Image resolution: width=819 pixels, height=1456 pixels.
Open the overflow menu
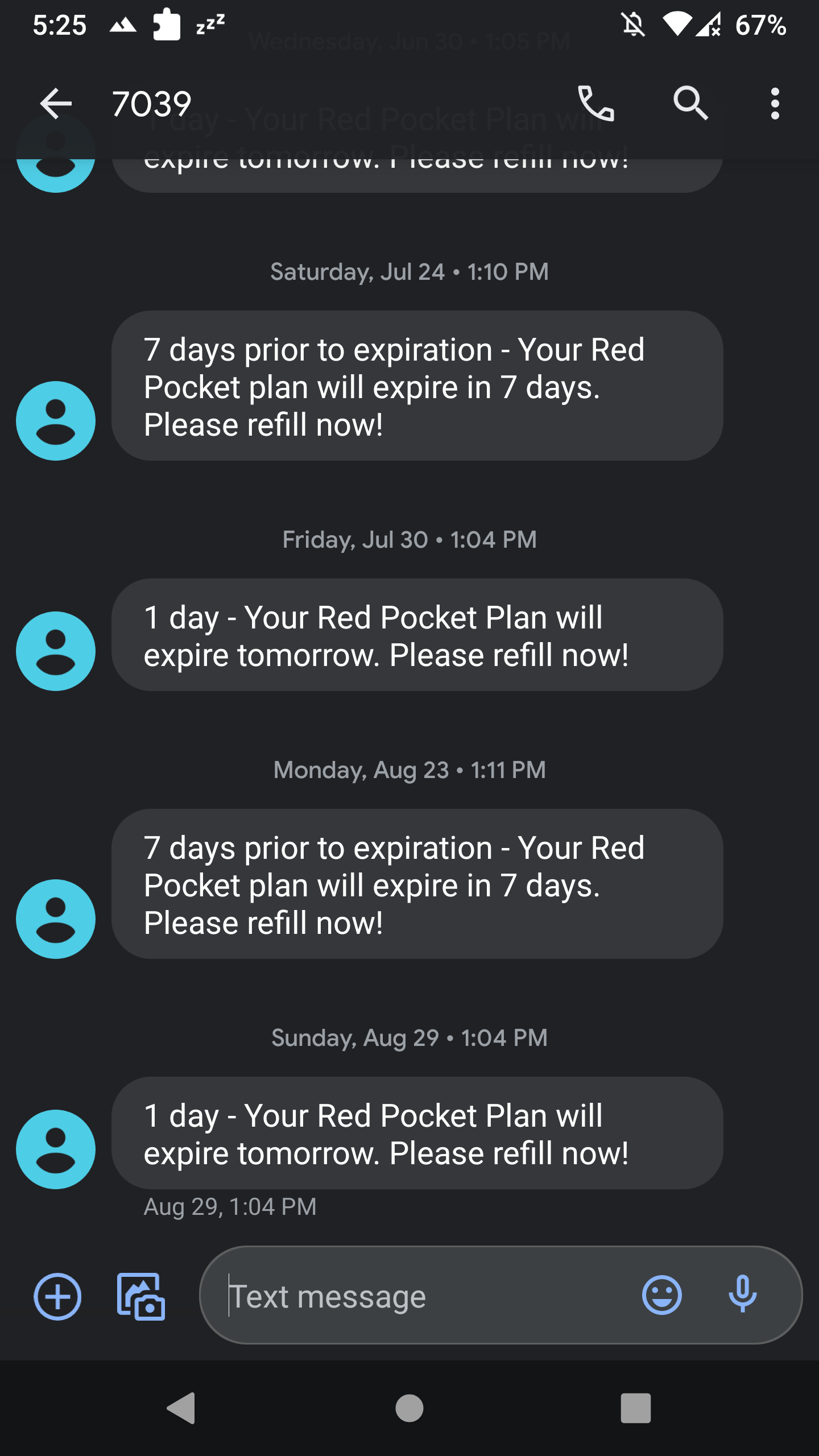pos(775,104)
